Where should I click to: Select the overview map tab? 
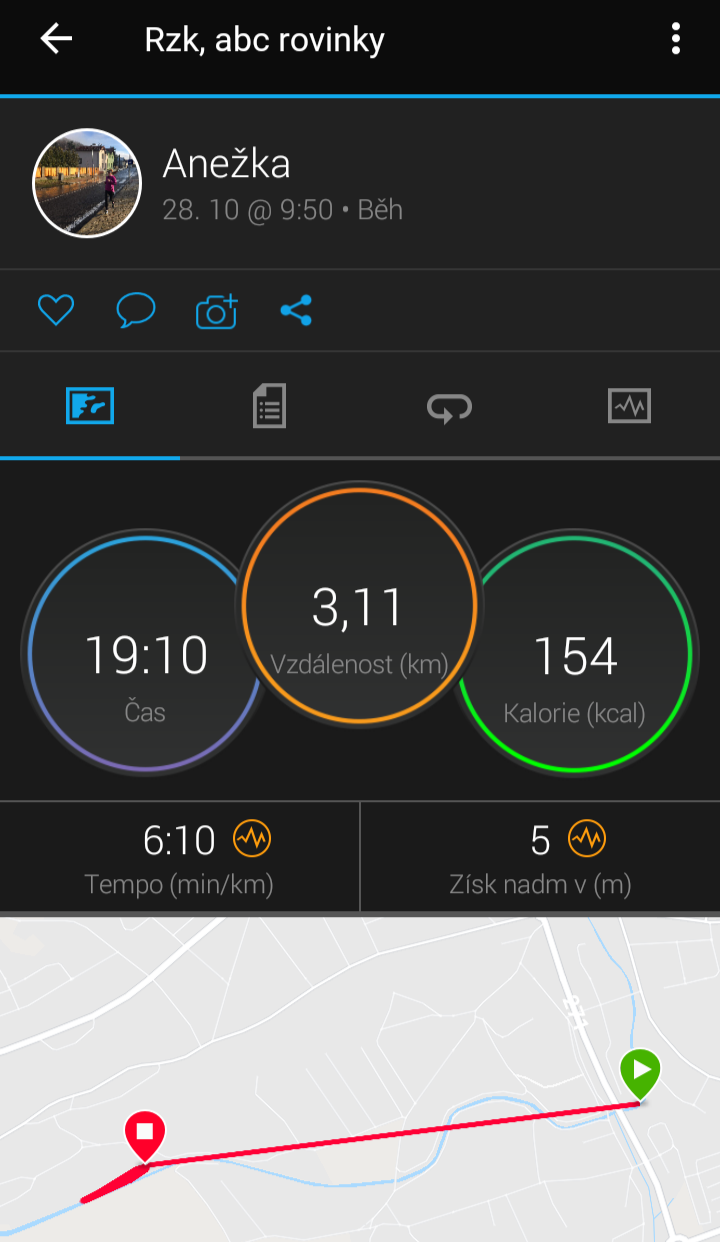click(x=90, y=406)
